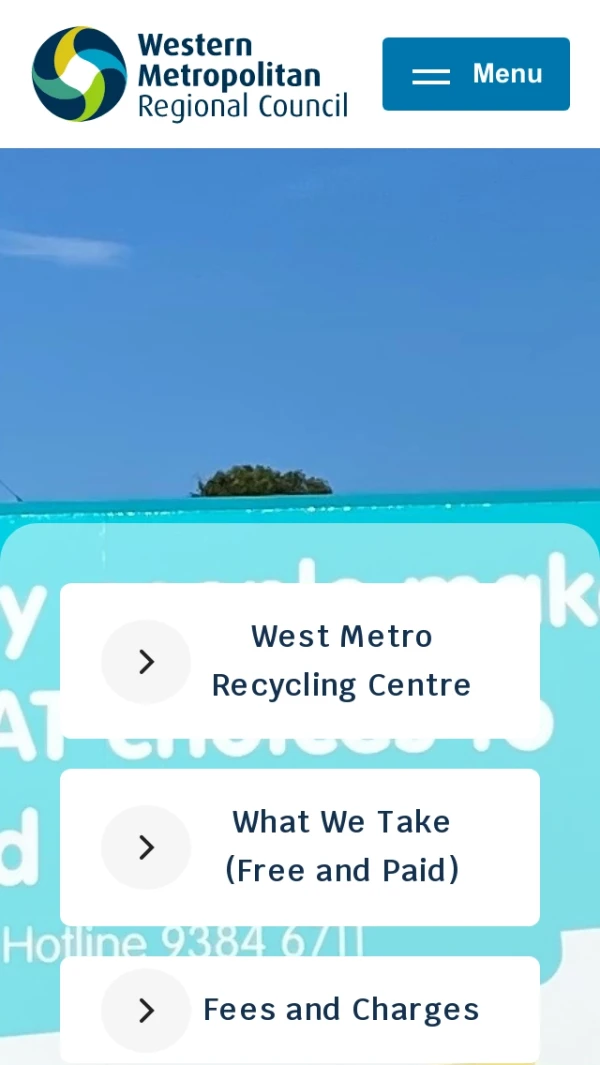Viewport: 600px width, 1065px height.
Task: Open West Metro Recycling Centre link
Action: 300,661
